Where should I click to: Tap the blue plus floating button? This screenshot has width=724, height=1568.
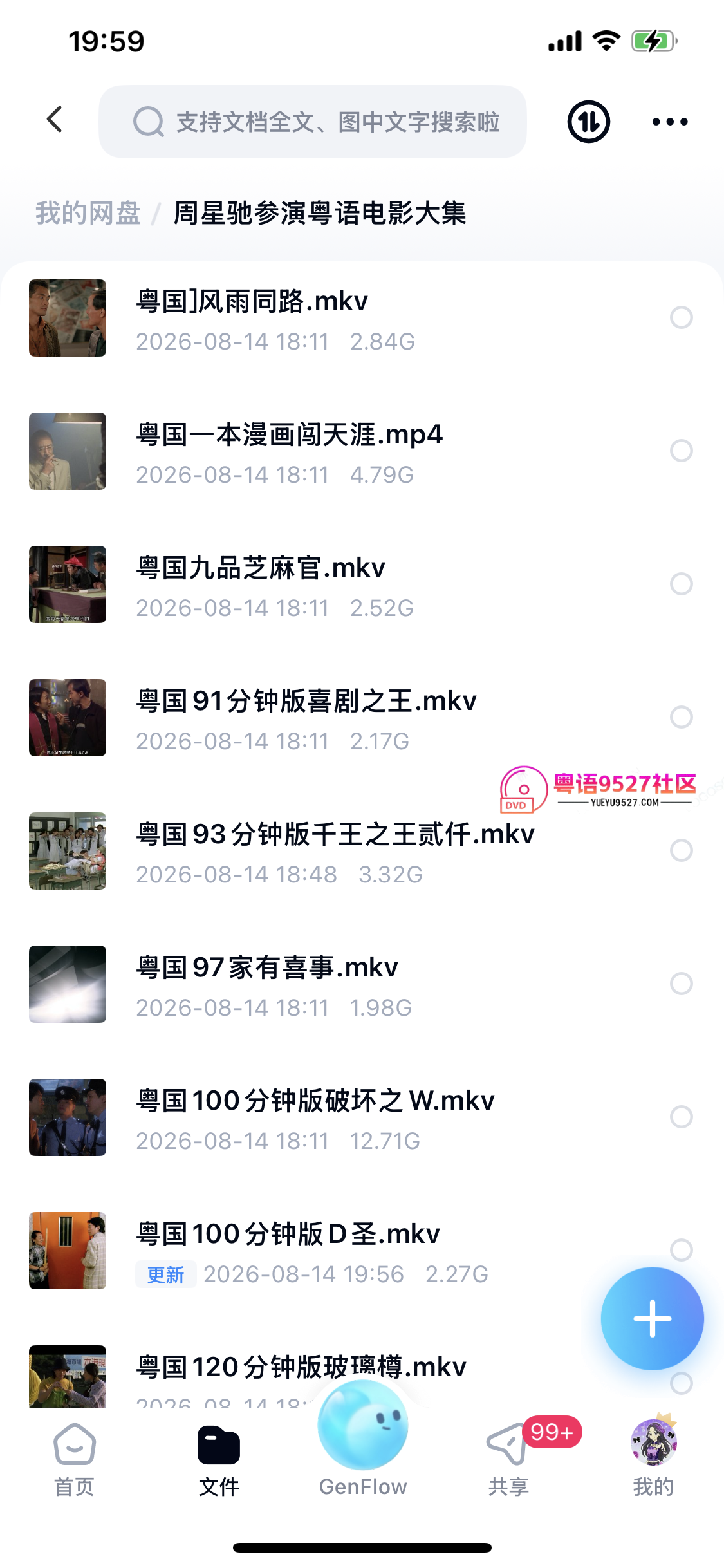(x=653, y=1318)
